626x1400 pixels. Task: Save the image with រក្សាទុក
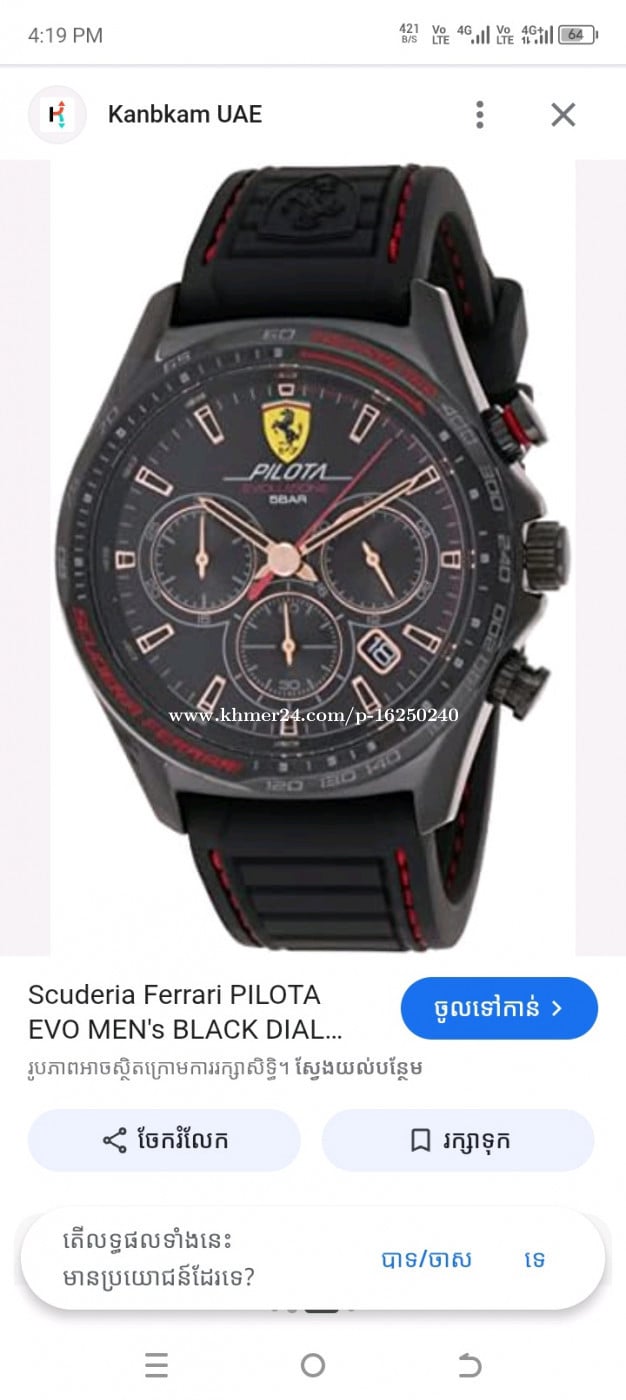pyautogui.click(x=457, y=1140)
